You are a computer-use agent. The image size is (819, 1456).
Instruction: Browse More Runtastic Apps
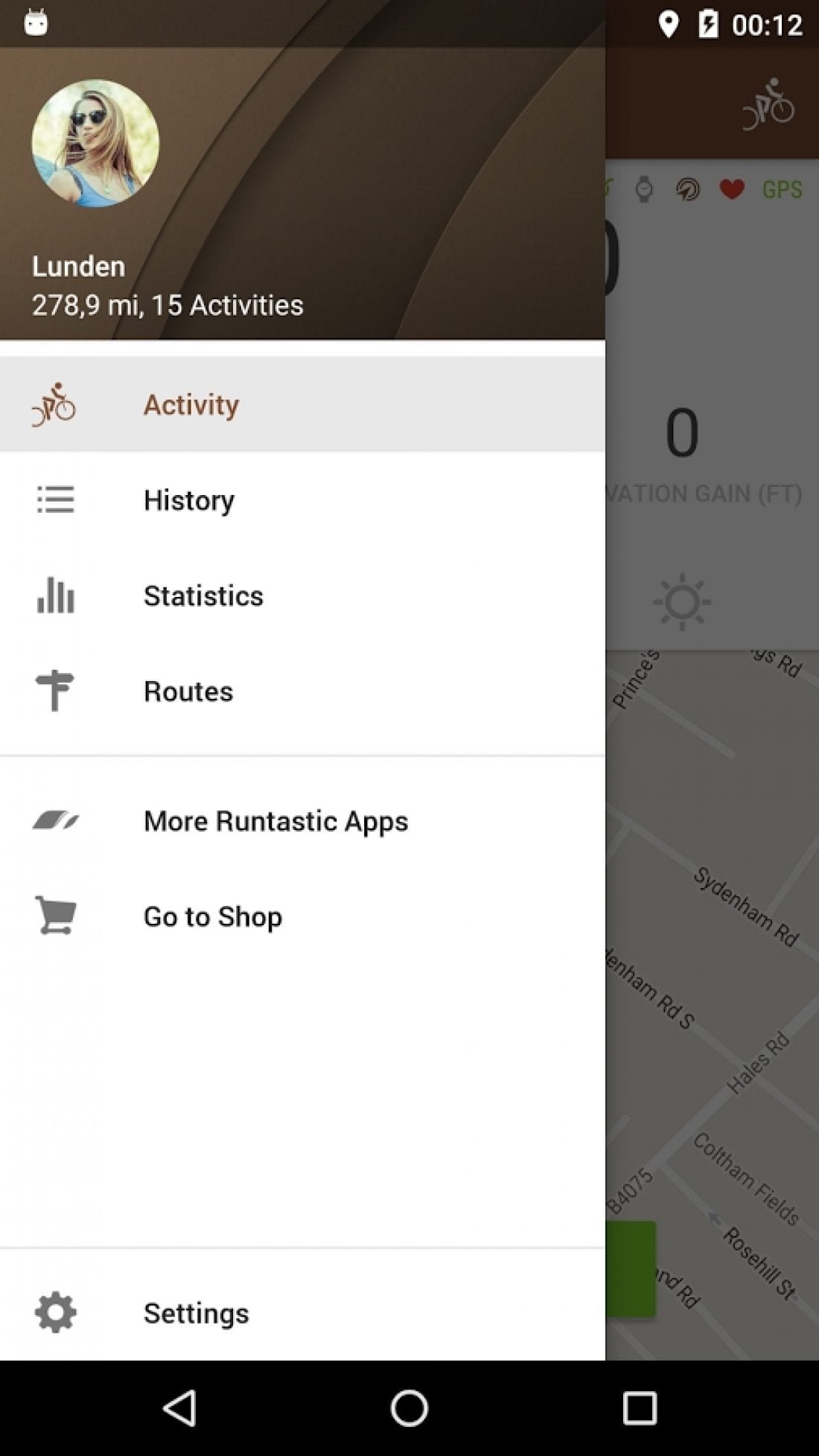pos(302,821)
